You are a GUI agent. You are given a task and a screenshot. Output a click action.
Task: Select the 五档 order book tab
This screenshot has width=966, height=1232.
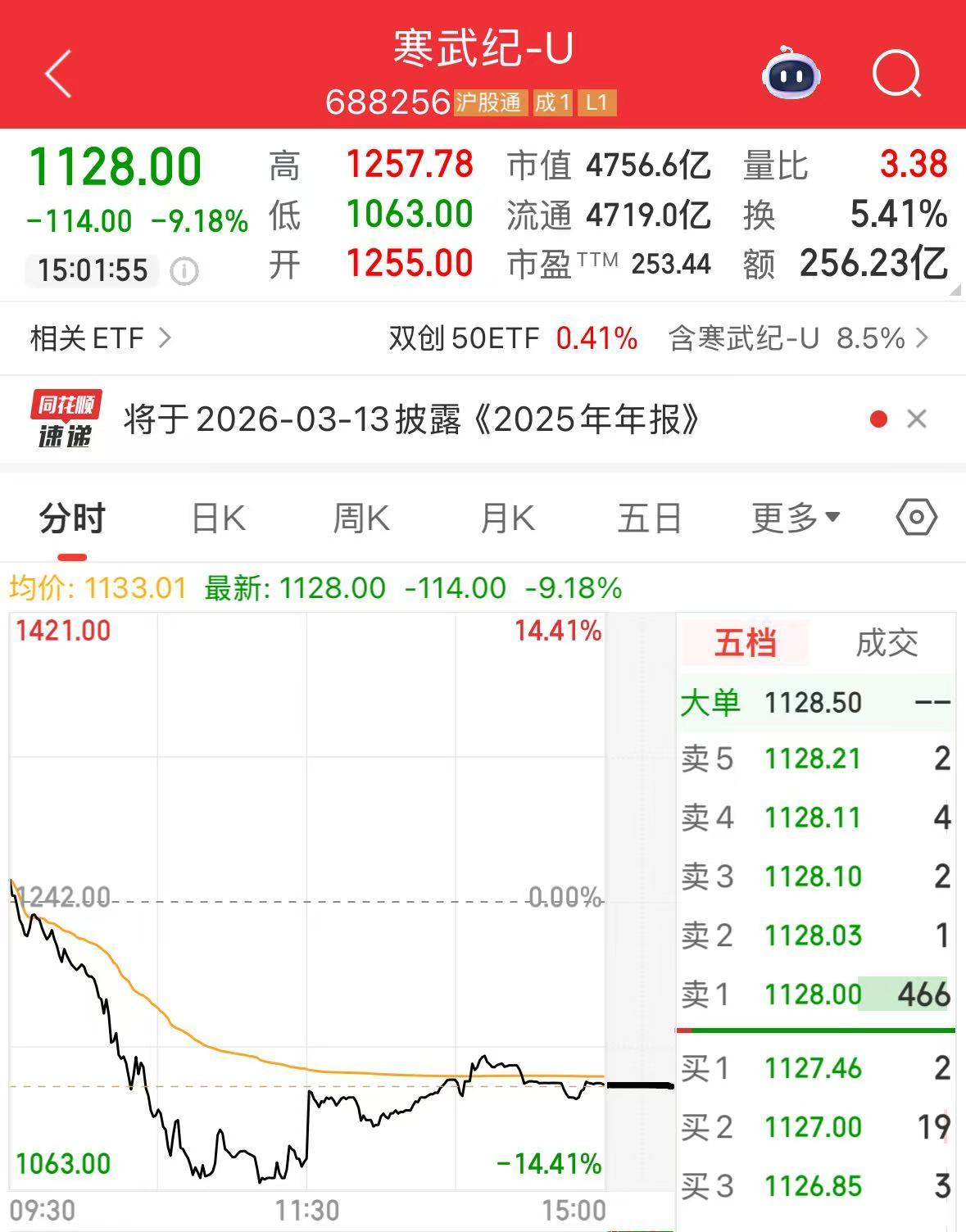745,643
